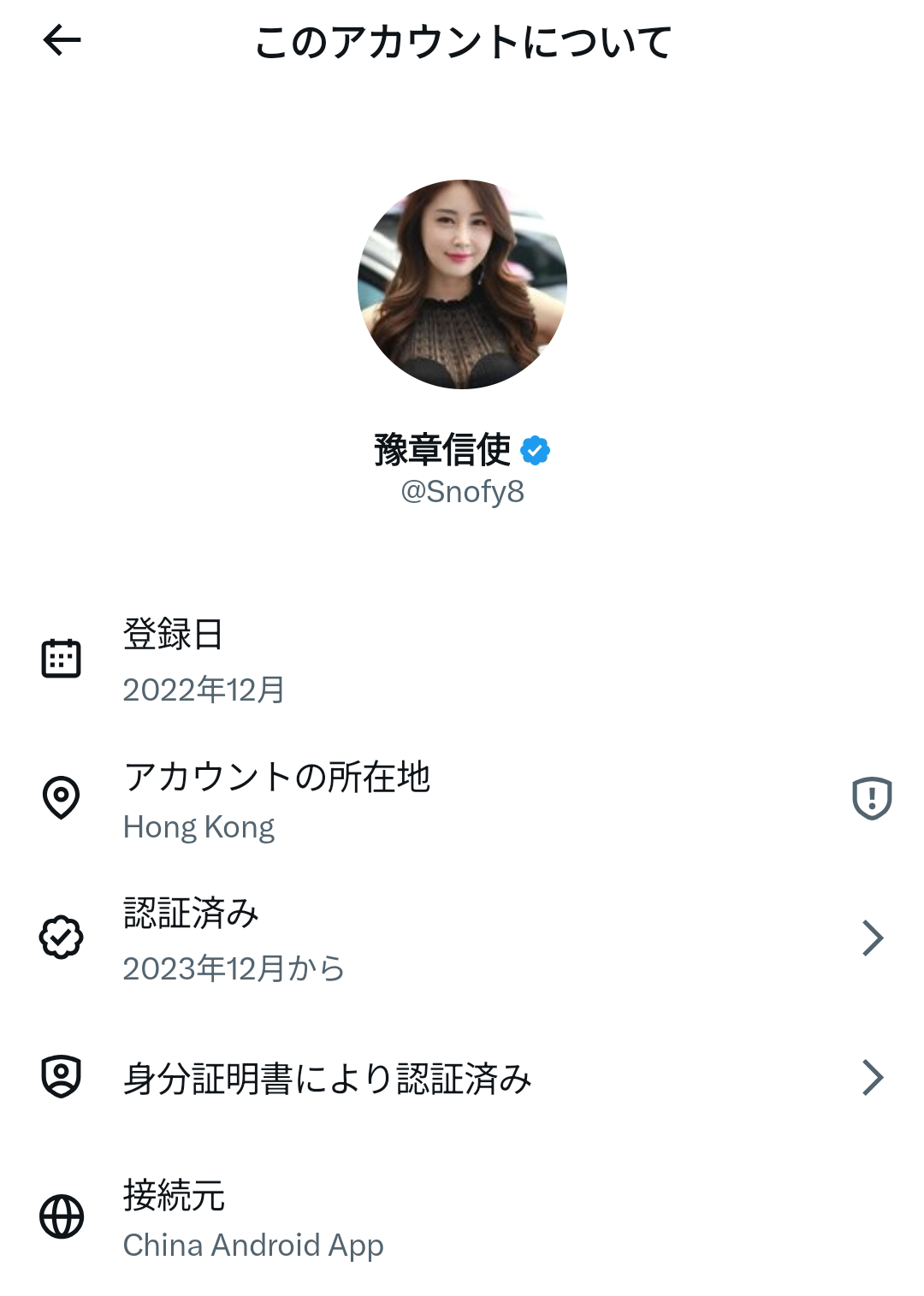Open the 認証済み verification details row
Viewport: 924px width, 1296px height.
coord(462,938)
